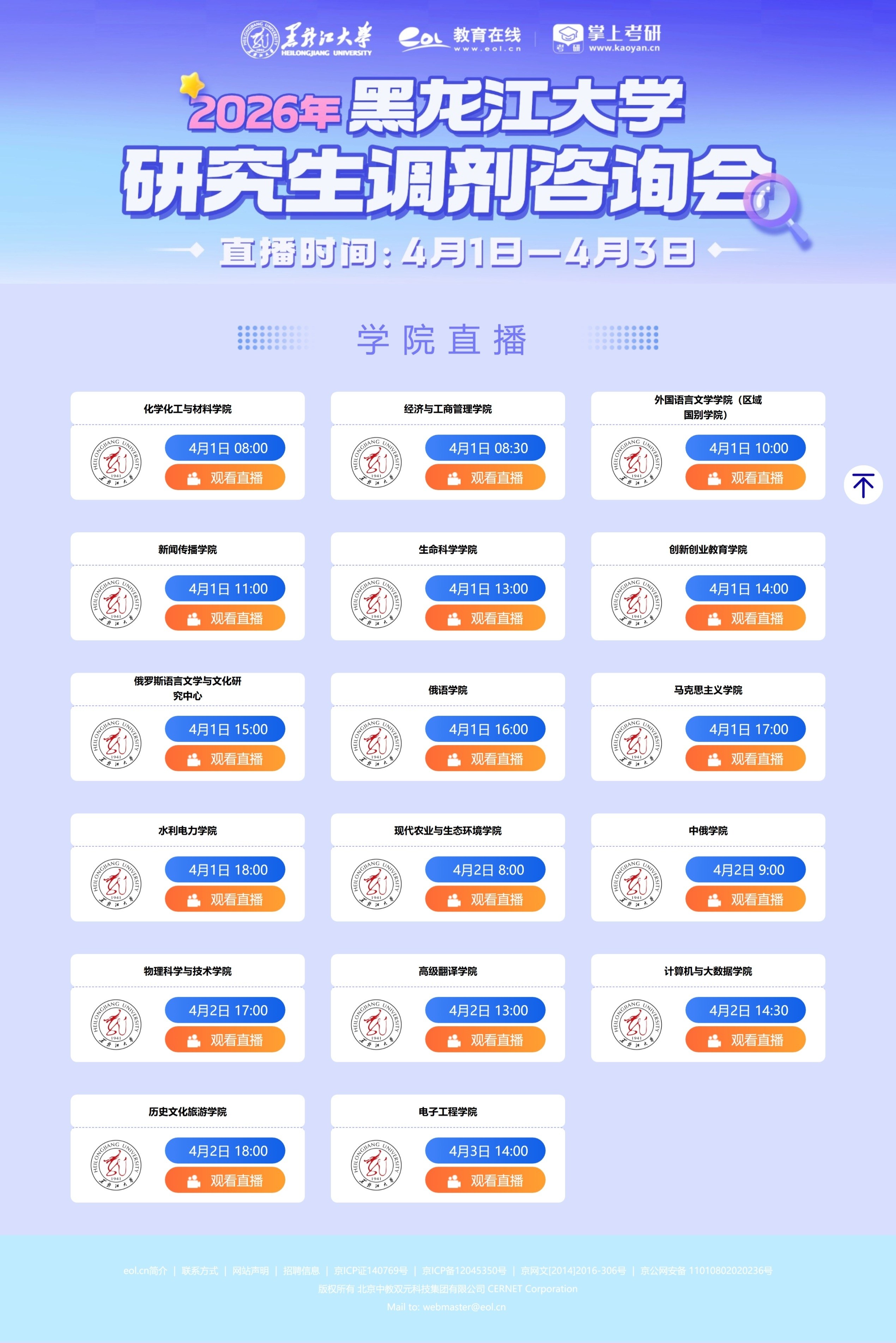
Task: Open the eol.cn简介 footer link
Action: click(145, 1270)
